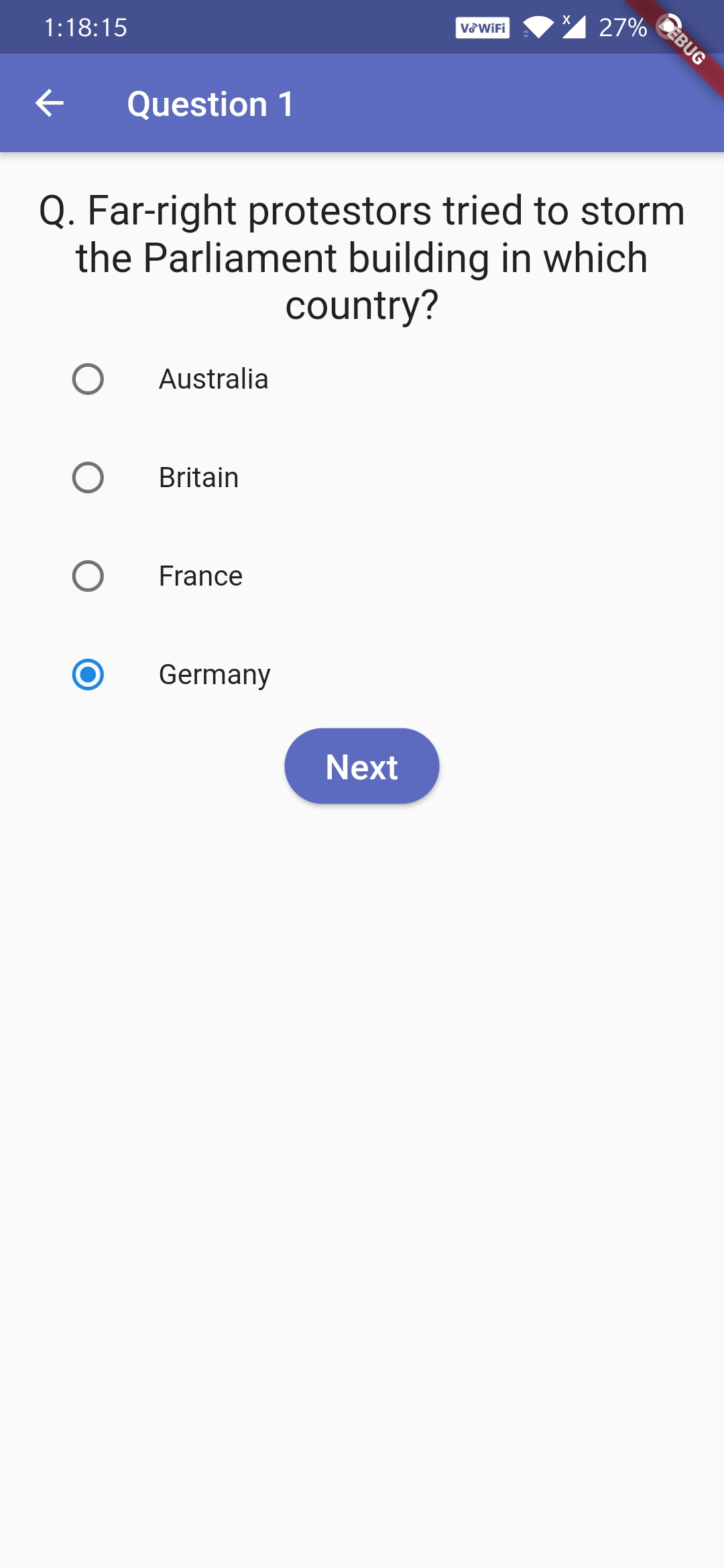
Task: Click the Question 1 title
Action: tap(210, 104)
